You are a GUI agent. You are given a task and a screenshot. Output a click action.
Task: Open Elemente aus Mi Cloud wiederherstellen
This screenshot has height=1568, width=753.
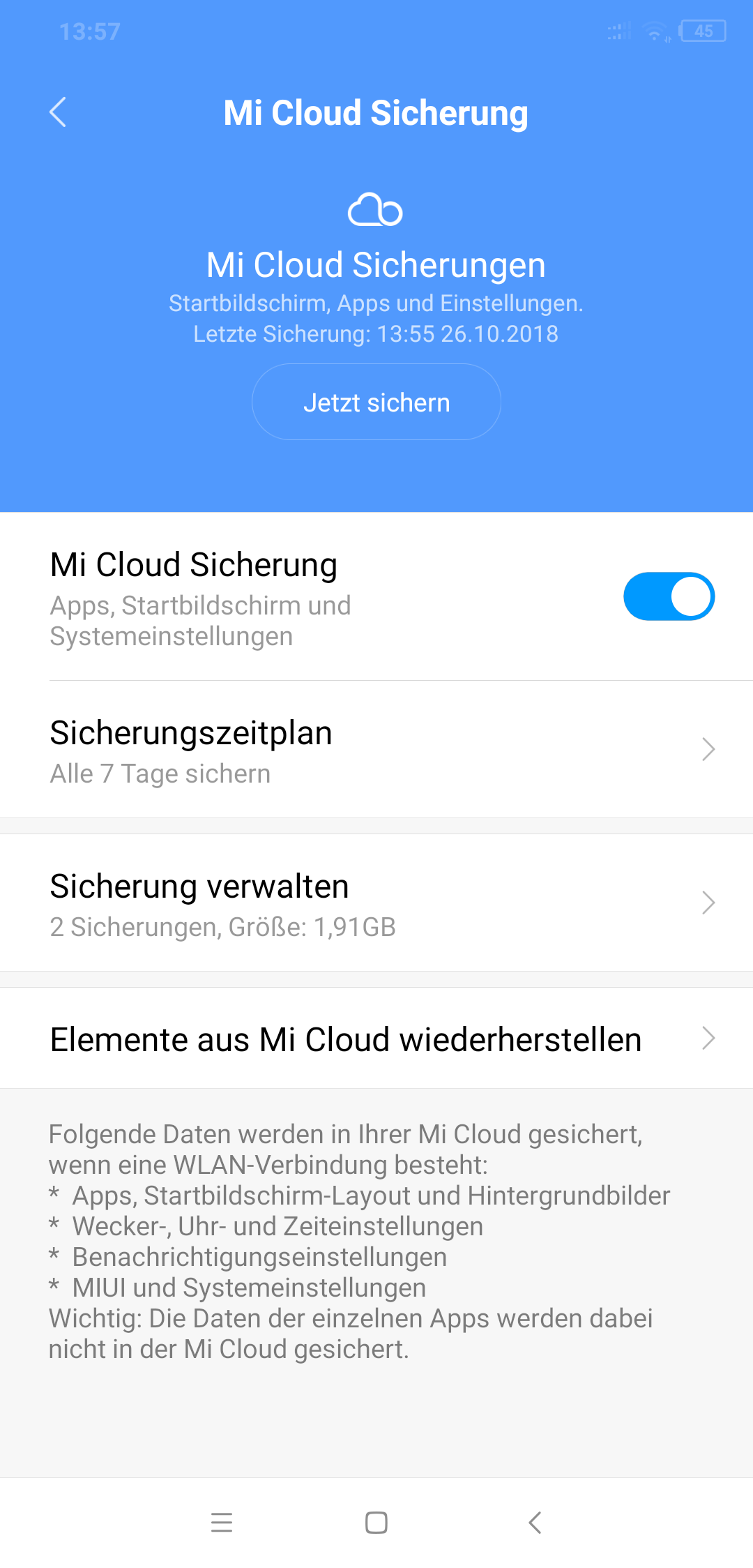tap(376, 1039)
